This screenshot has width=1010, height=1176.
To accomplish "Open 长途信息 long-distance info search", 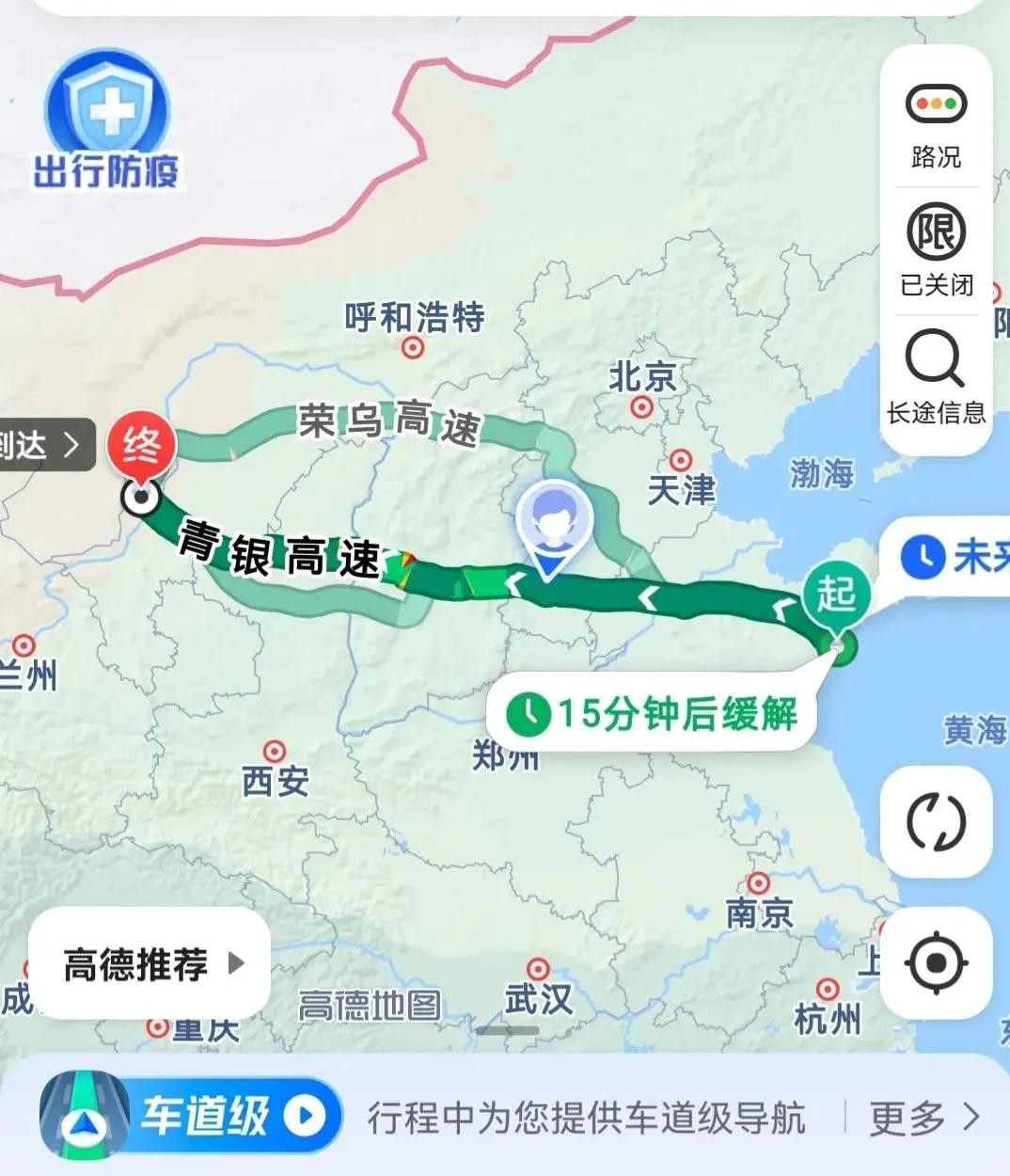I will point(936,378).
